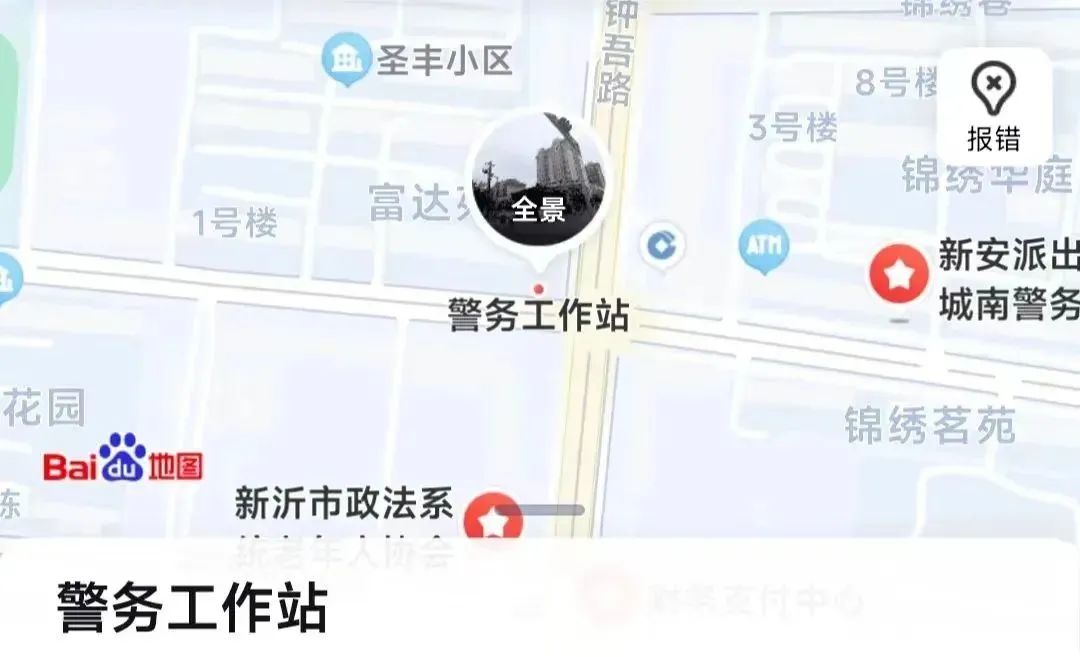Select the 新沂市政法系 star marker
1080x657 pixels.
click(492, 520)
